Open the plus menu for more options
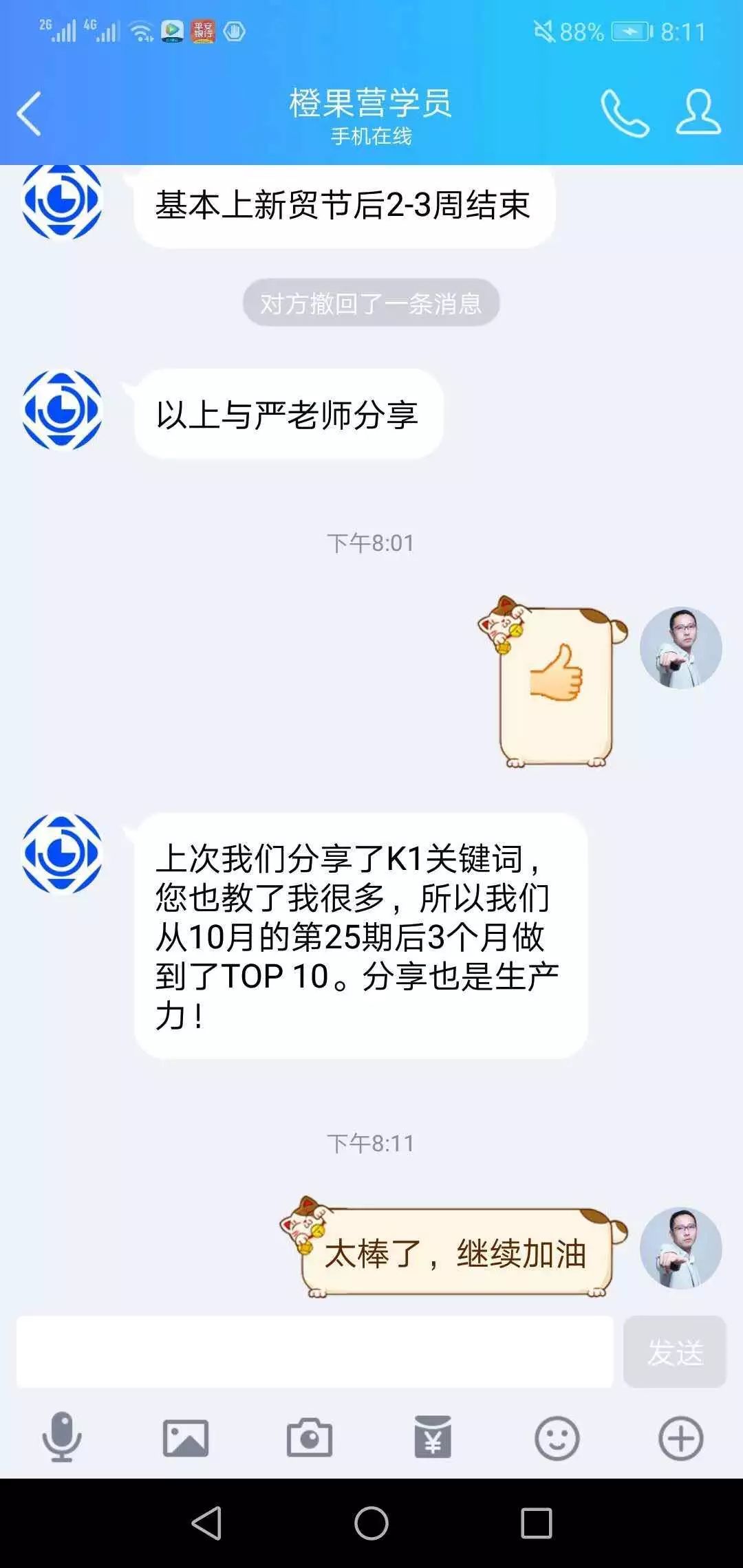This screenshot has width=743, height=1568. tap(680, 1437)
